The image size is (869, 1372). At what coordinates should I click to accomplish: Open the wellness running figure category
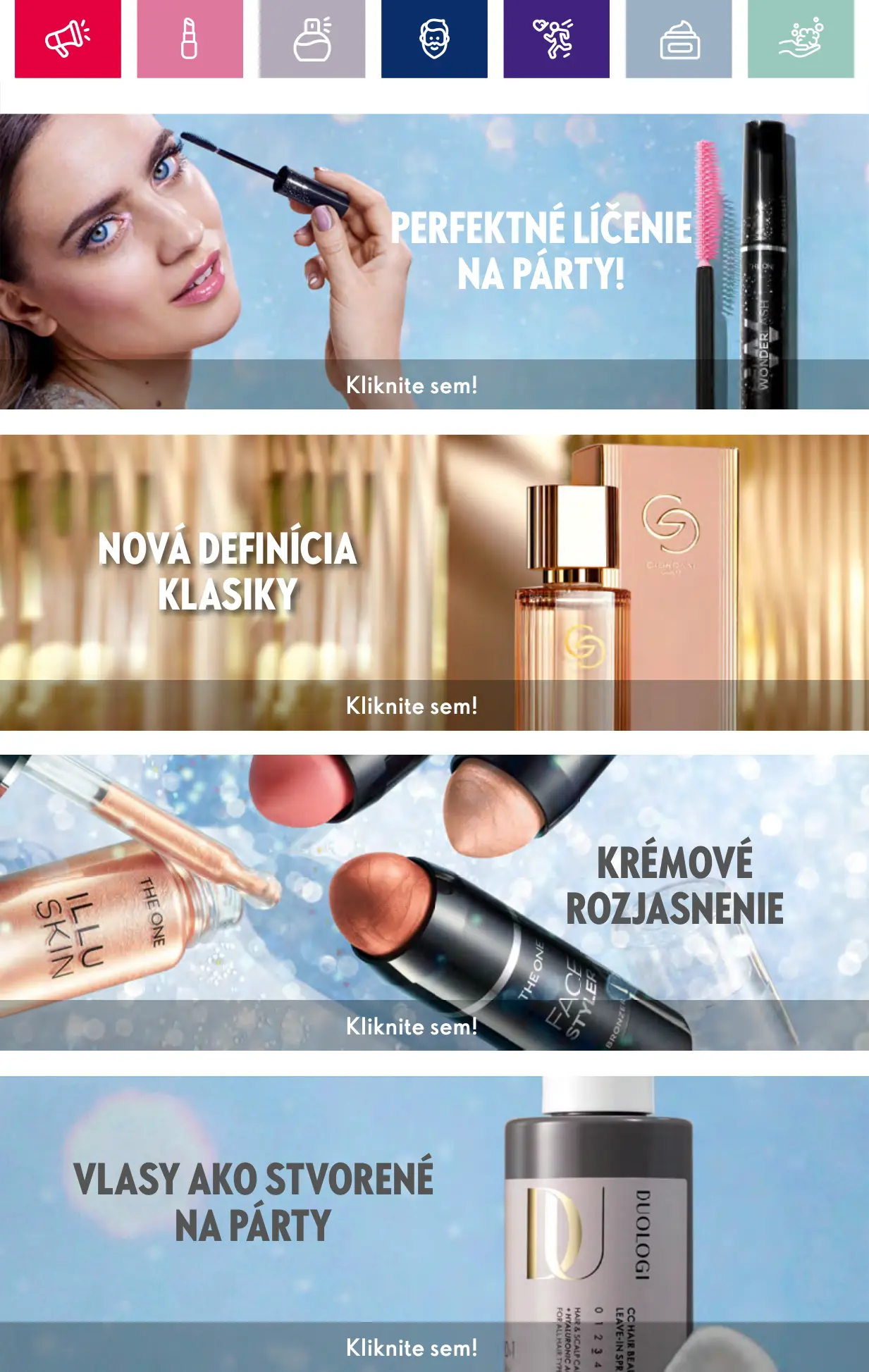coord(556,39)
